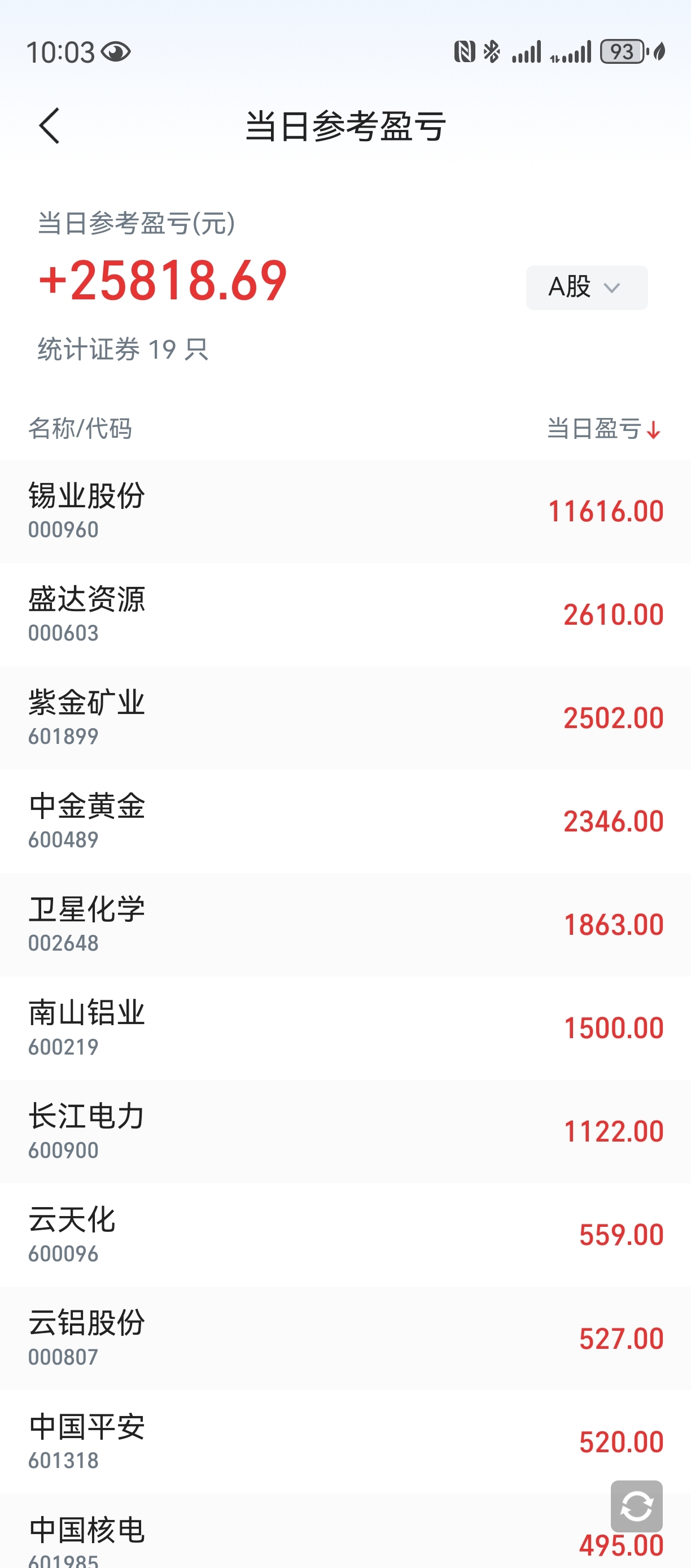Go back from 当日参考盈亏 page
Image resolution: width=691 pixels, height=1568 pixels.
[x=49, y=126]
